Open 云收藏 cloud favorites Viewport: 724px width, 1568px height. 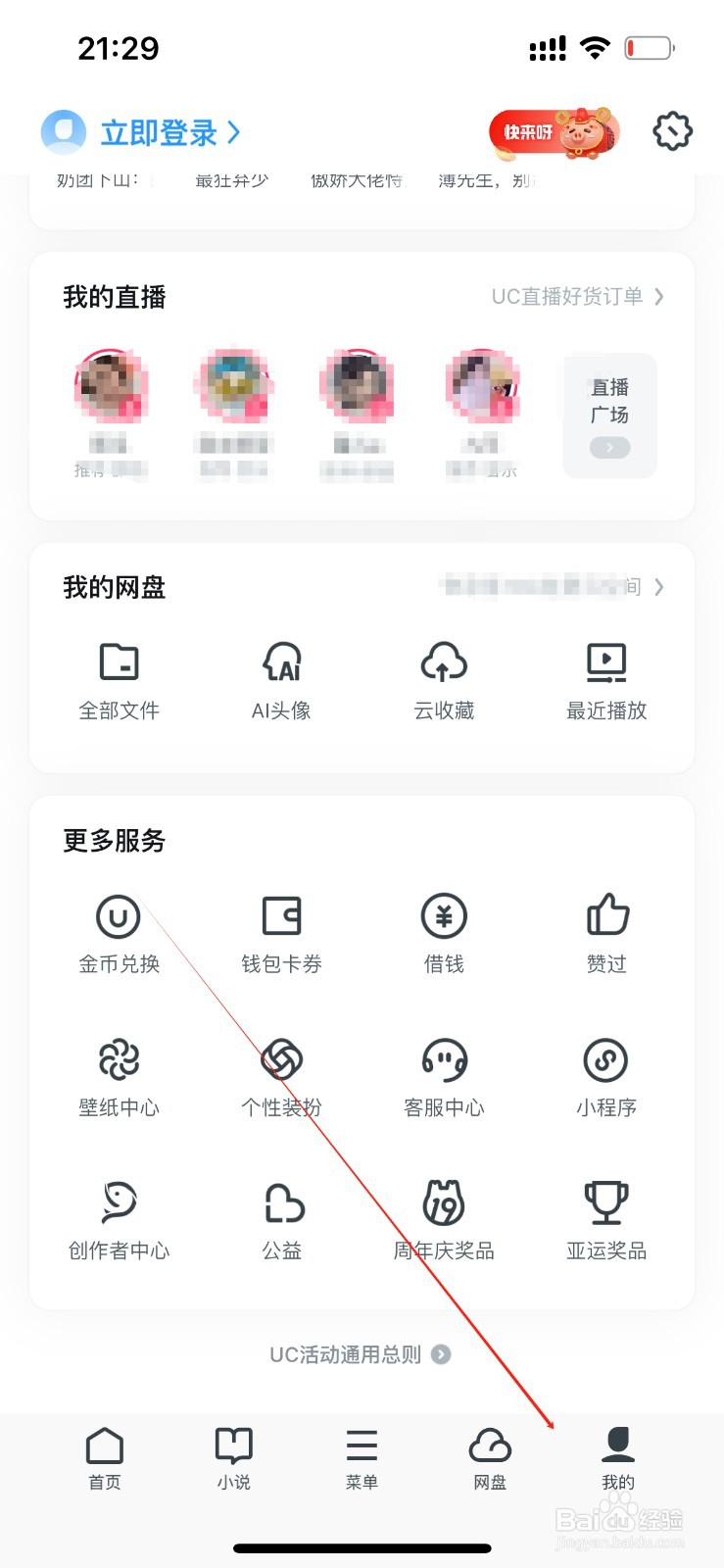(444, 678)
